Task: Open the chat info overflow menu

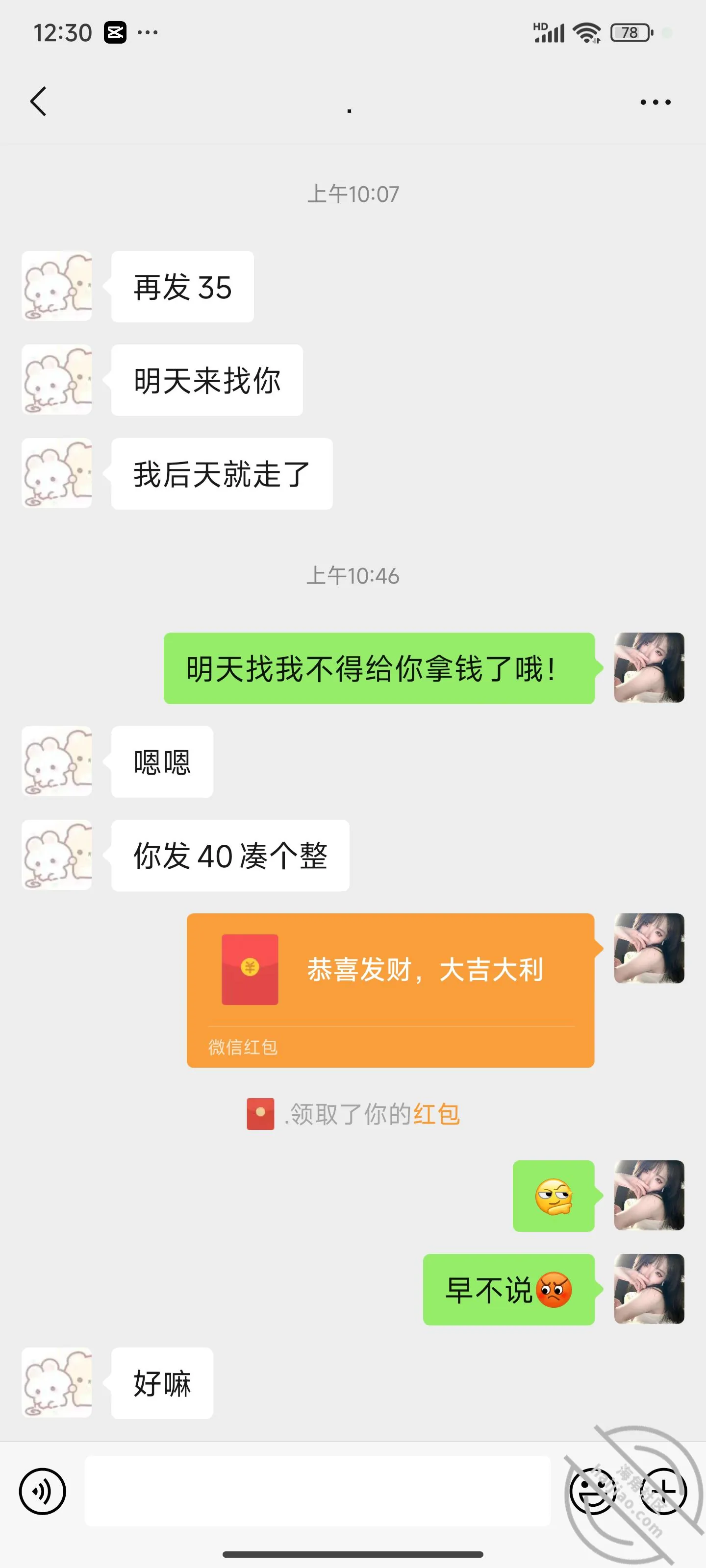Action: pos(656,102)
